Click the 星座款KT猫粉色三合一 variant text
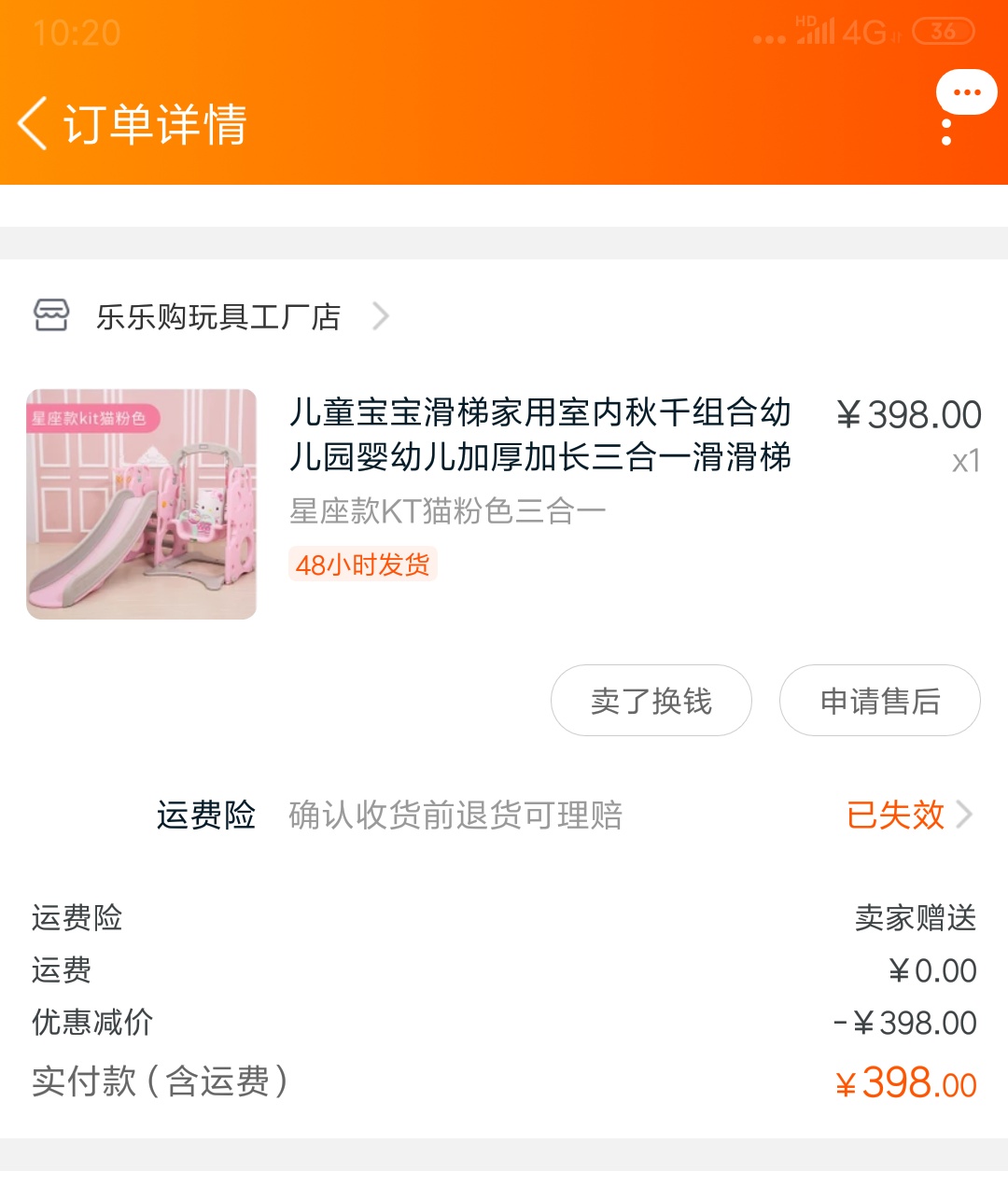Viewport: 1008px width, 1185px height. 445,509
